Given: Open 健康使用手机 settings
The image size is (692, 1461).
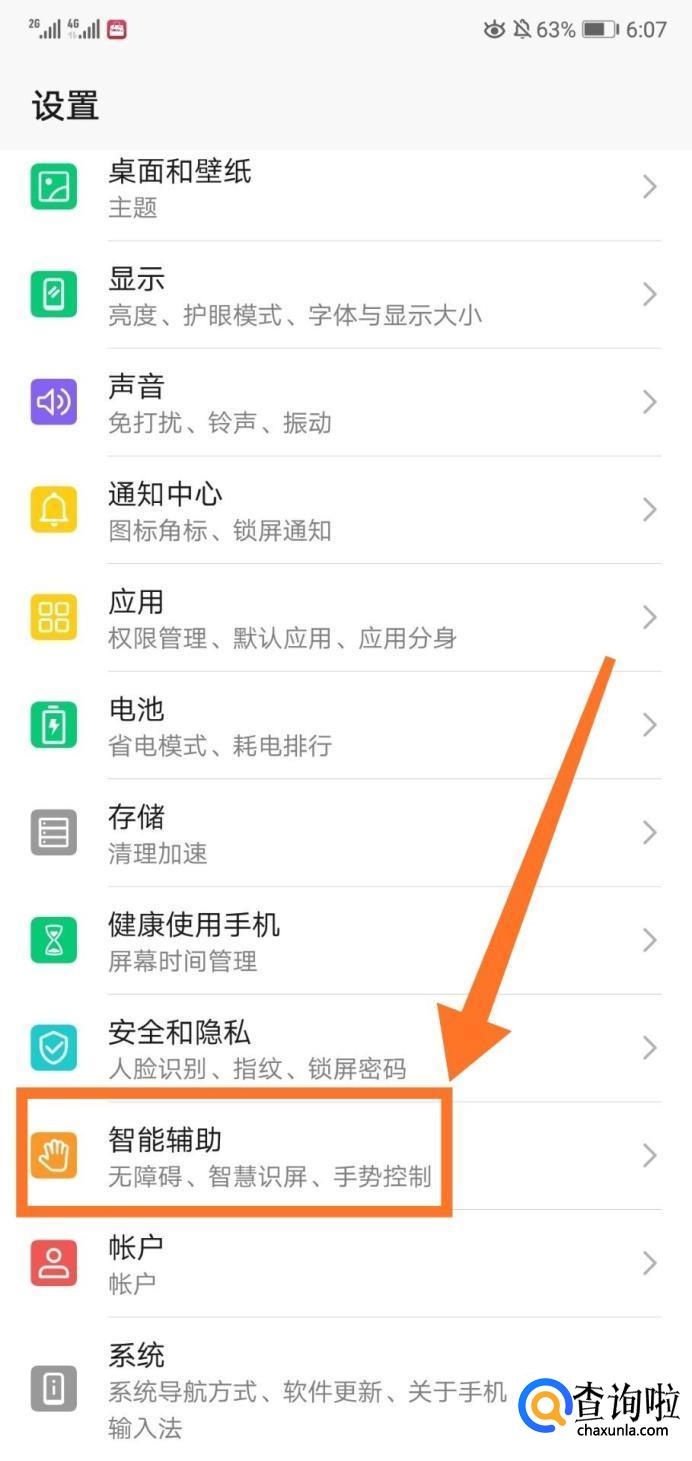Looking at the screenshot, I should 346,941.
